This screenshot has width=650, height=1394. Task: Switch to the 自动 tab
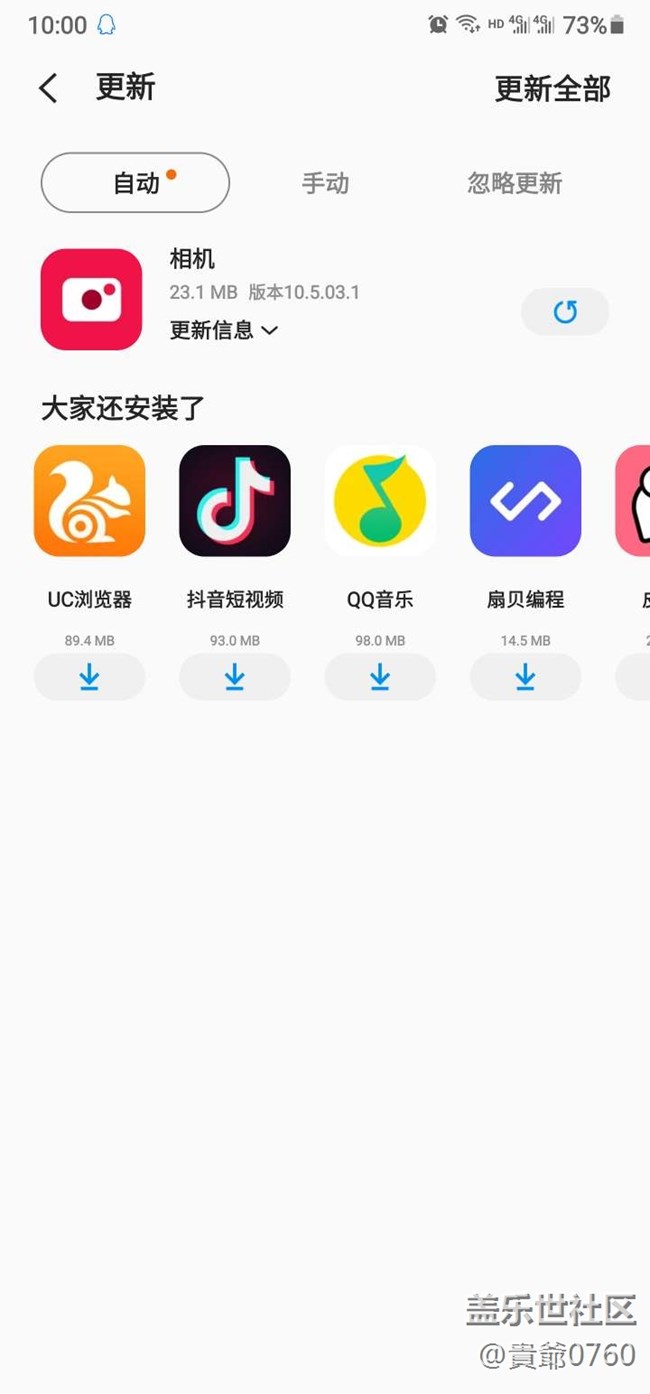[x=135, y=183]
